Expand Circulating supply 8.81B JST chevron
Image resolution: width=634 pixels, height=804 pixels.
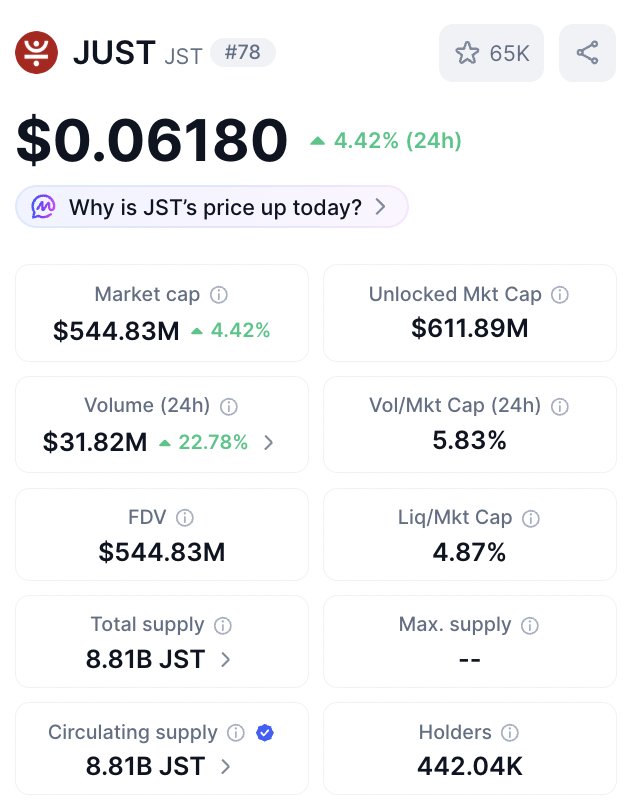pos(225,767)
